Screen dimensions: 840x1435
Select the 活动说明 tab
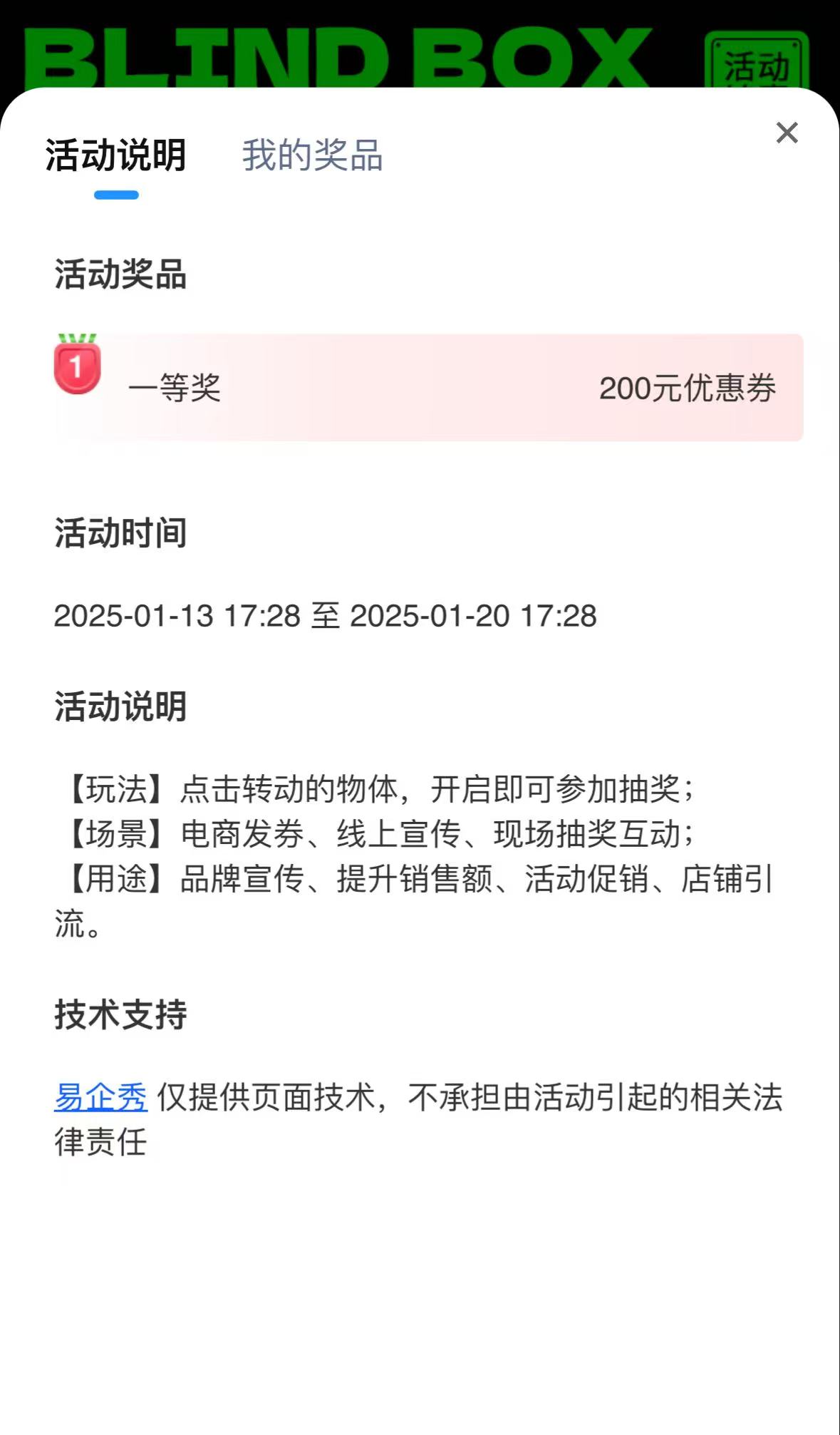(116, 155)
